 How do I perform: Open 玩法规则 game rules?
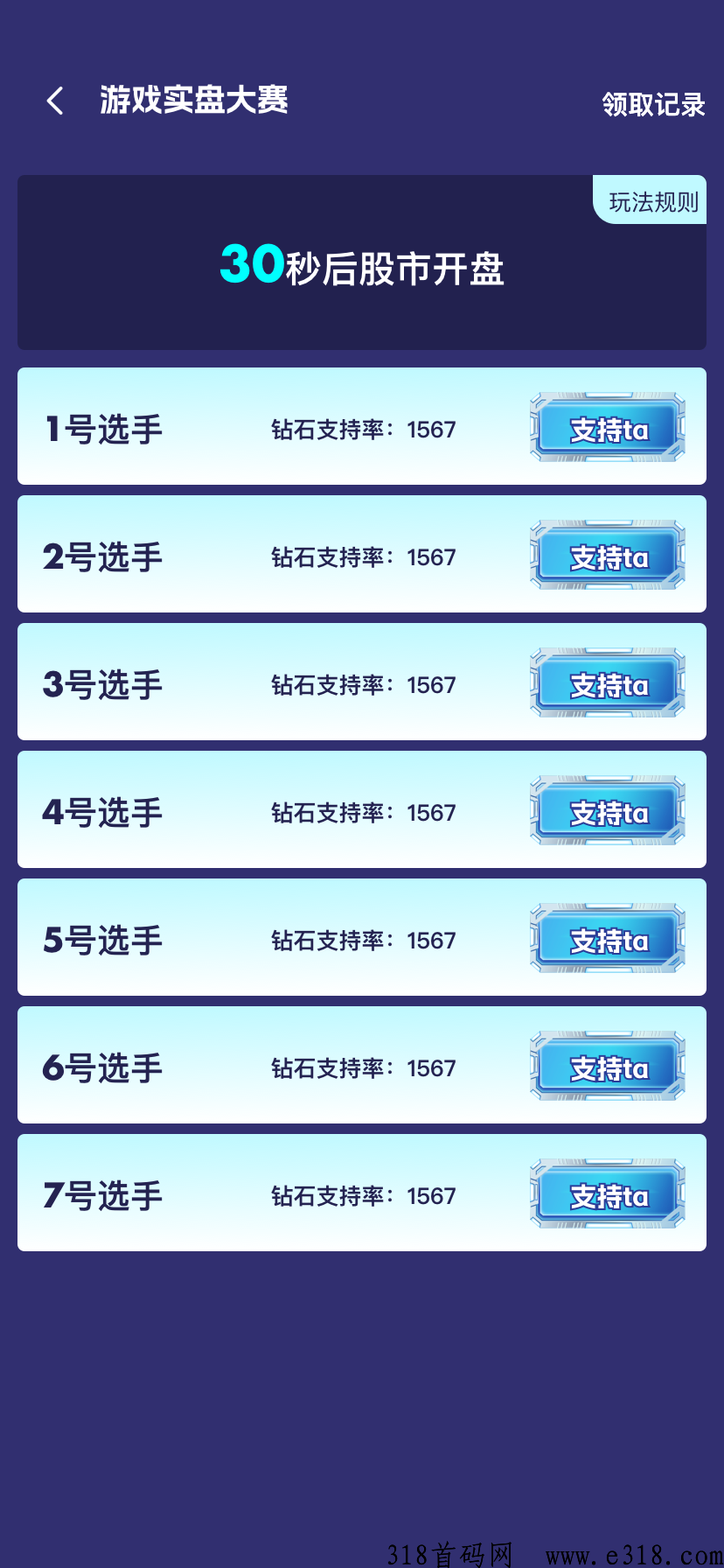point(652,202)
